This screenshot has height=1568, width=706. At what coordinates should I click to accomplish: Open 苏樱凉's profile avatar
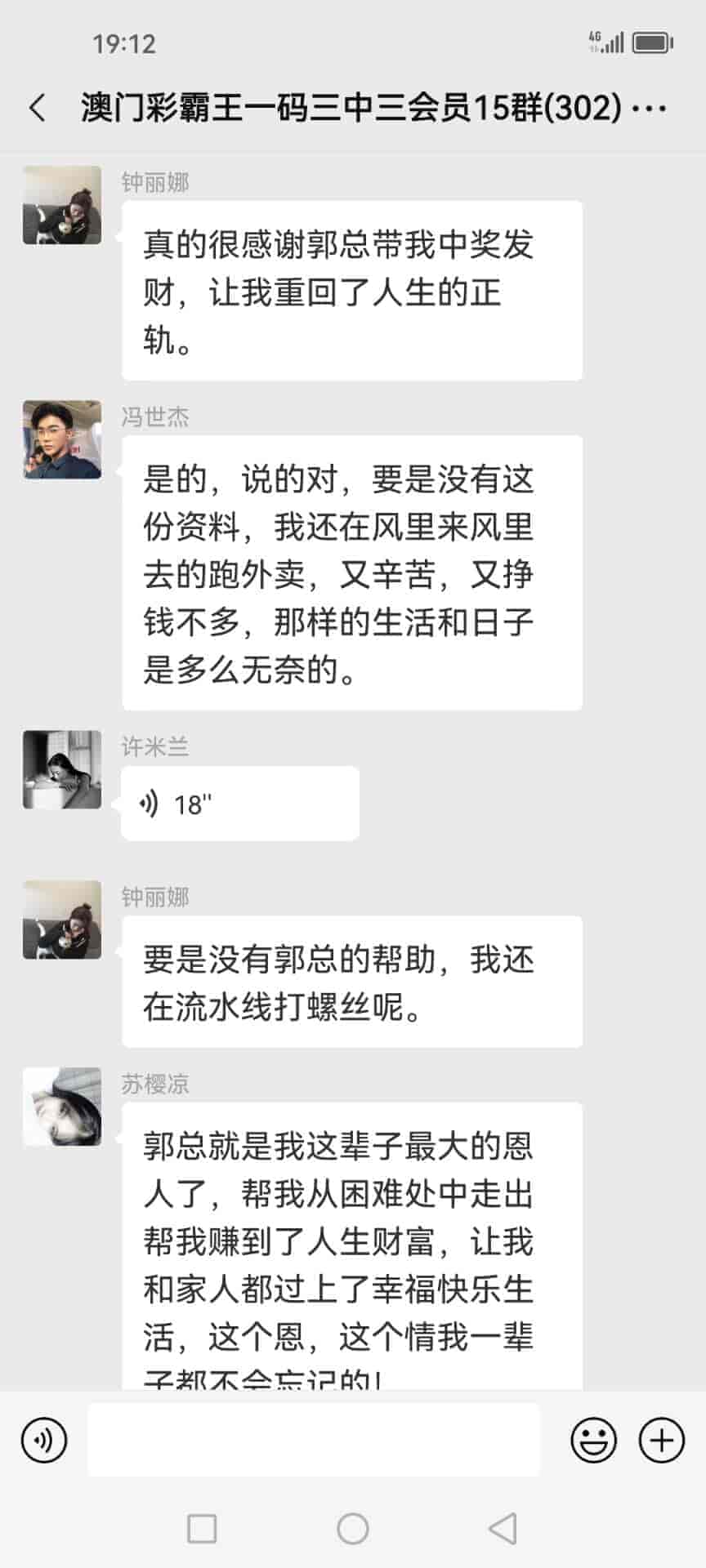tap(62, 1106)
